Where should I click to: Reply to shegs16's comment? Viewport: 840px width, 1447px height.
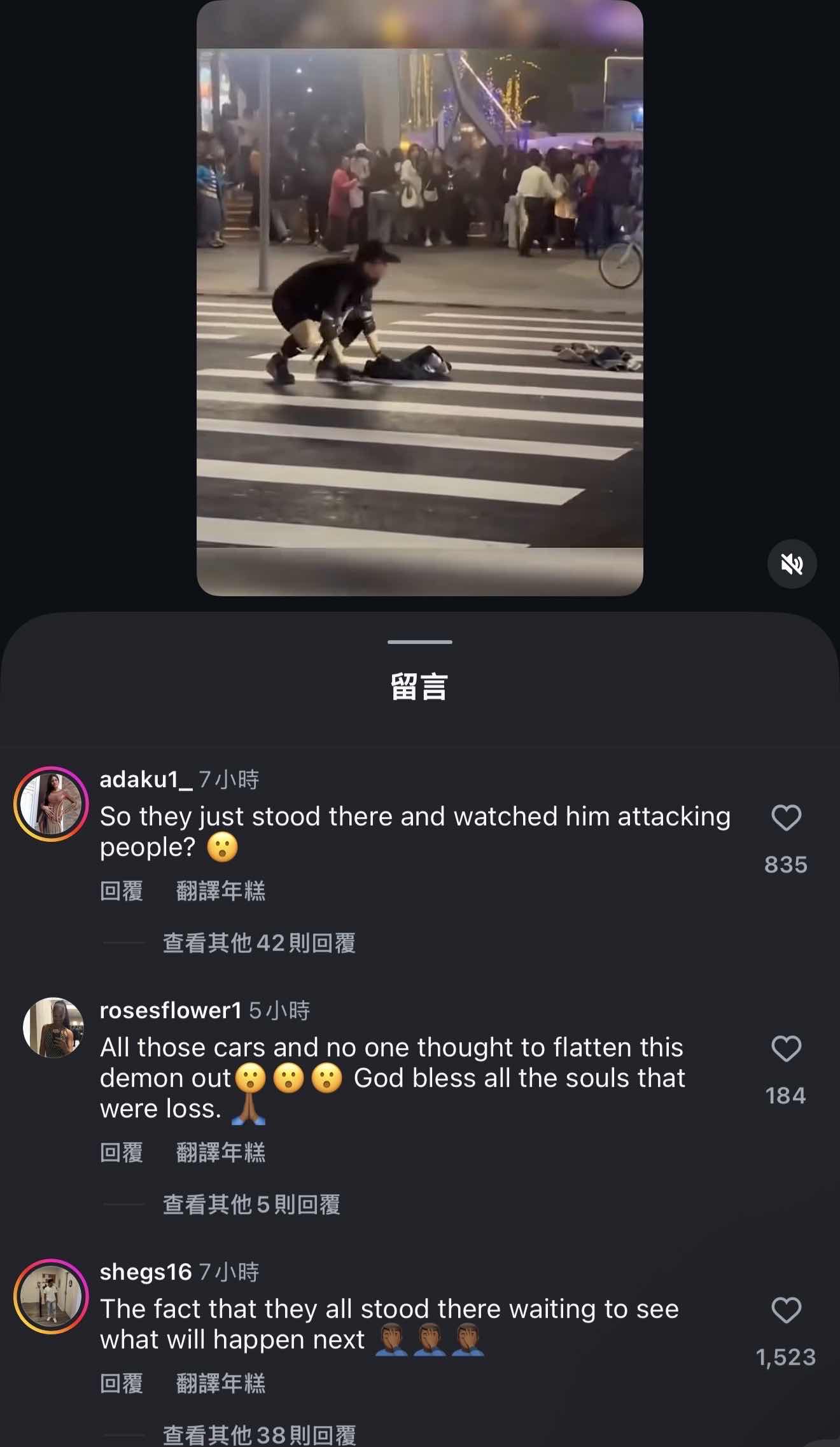[122, 1383]
